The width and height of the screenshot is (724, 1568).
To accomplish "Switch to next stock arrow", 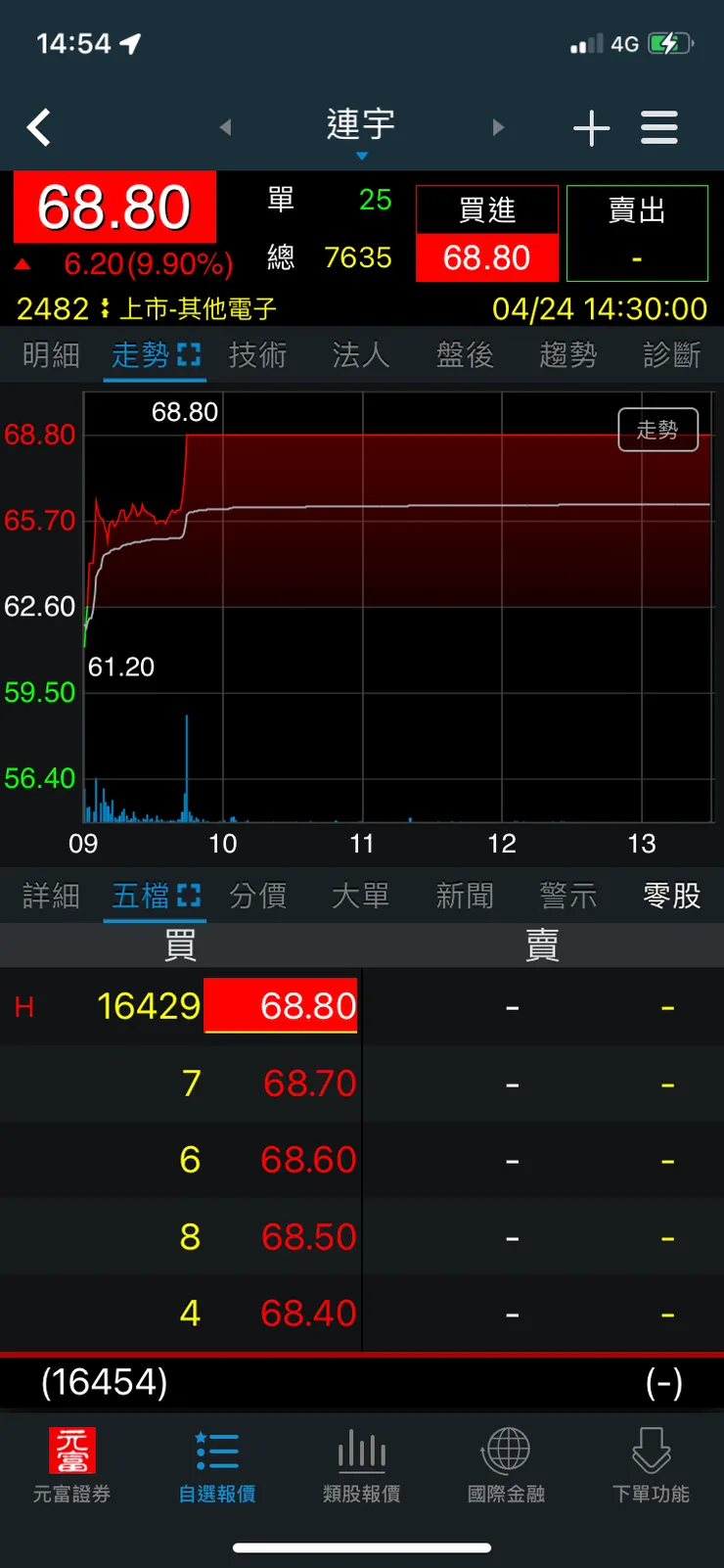I will (x=498, y=127).
